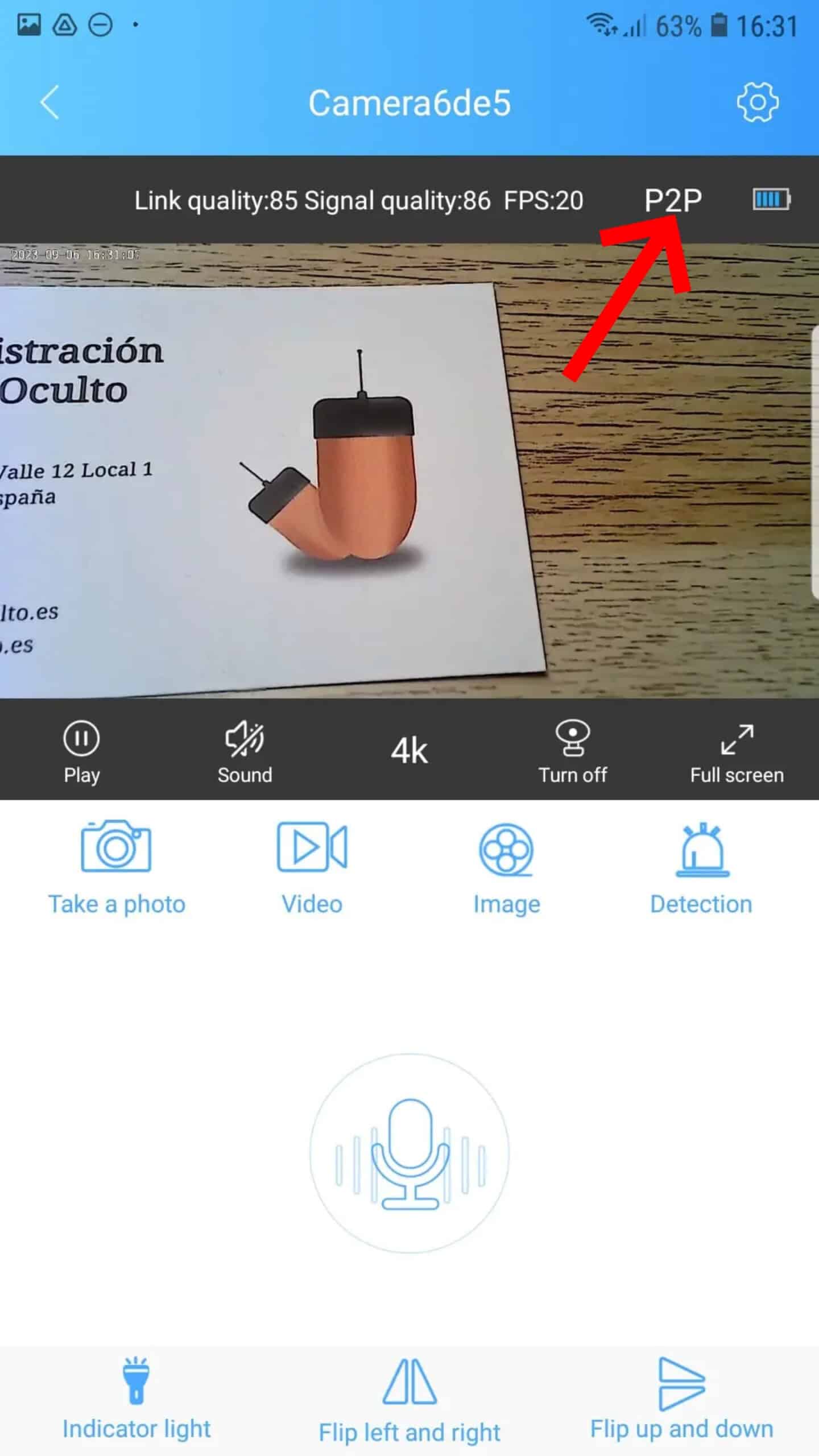Toggle the Indicator light
Viewport: 819px width, 1456px height.
pyautogui.click(x=136, y=1393)
